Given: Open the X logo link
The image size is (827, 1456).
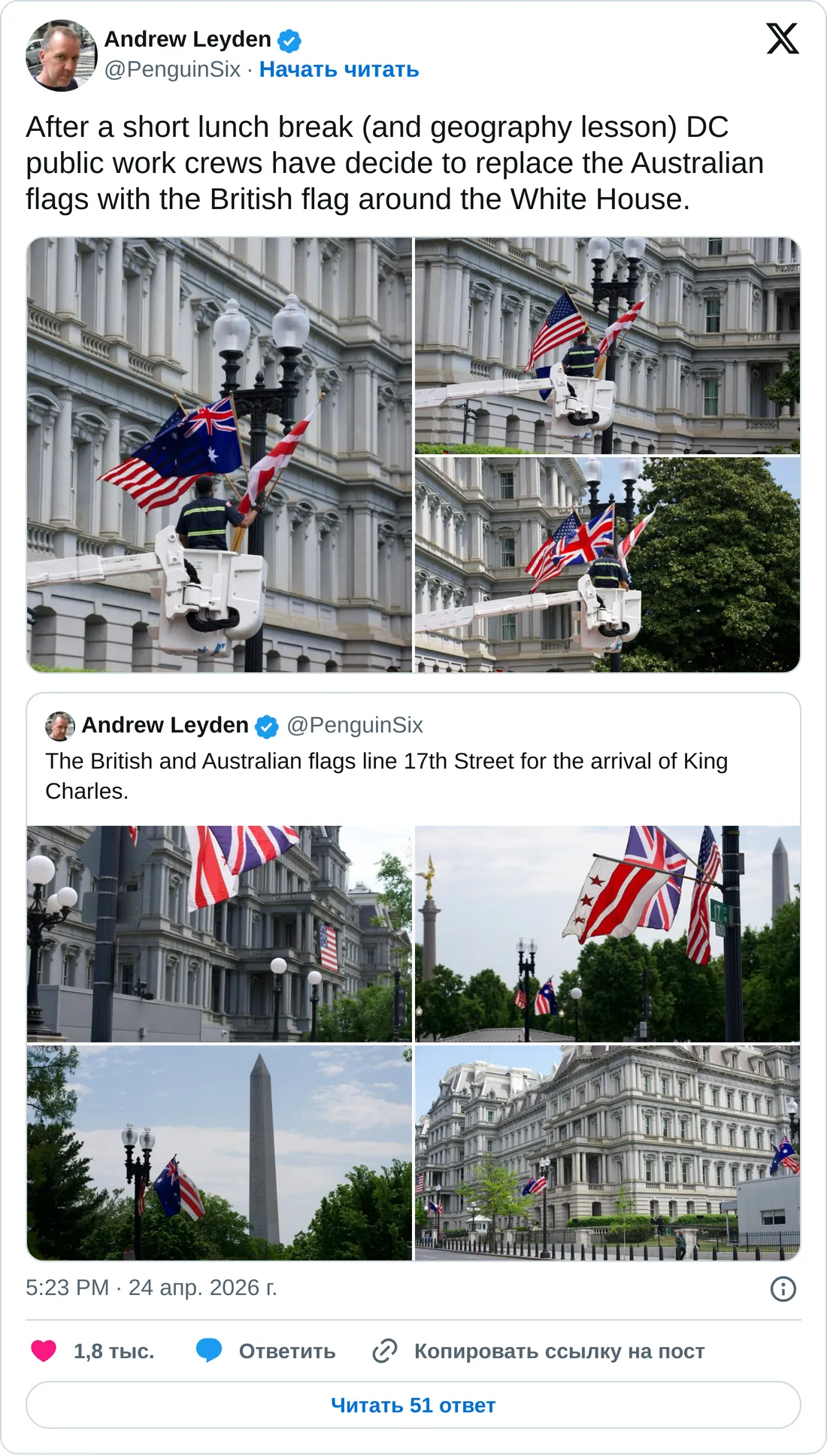Looking at the screenshot, I should point(782,39).
